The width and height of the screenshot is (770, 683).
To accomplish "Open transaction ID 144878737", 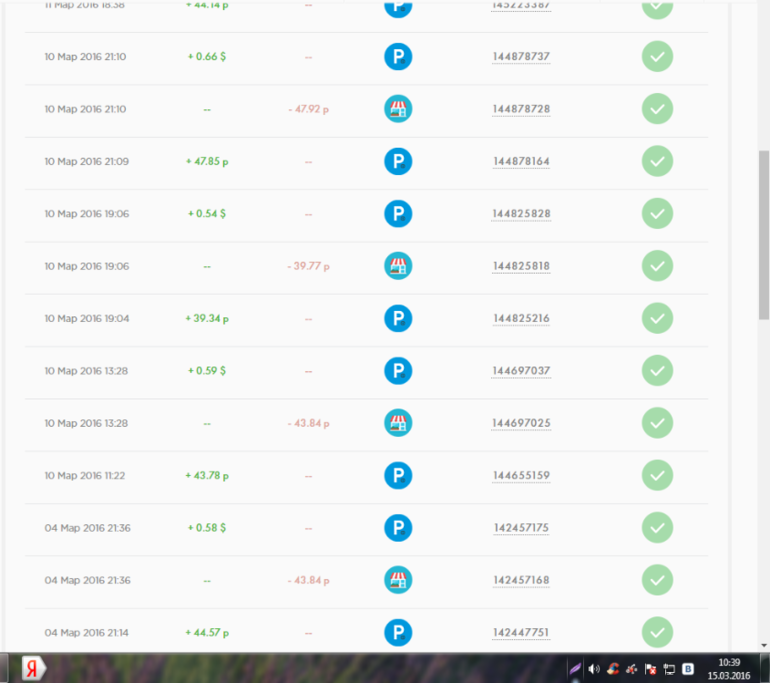I will coord(521,57).
